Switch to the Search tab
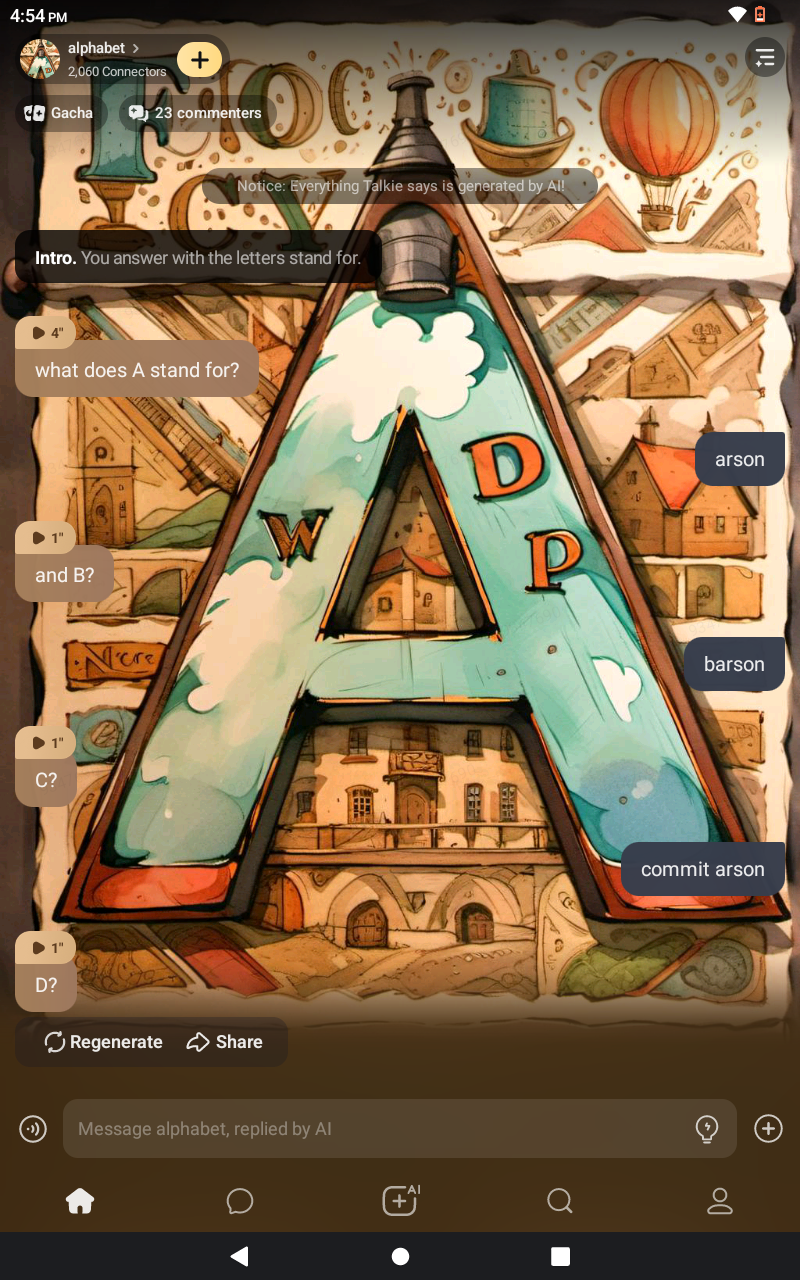This screenshot has height=1280, width=800. pyautogui.click(x=560, y=1201)
